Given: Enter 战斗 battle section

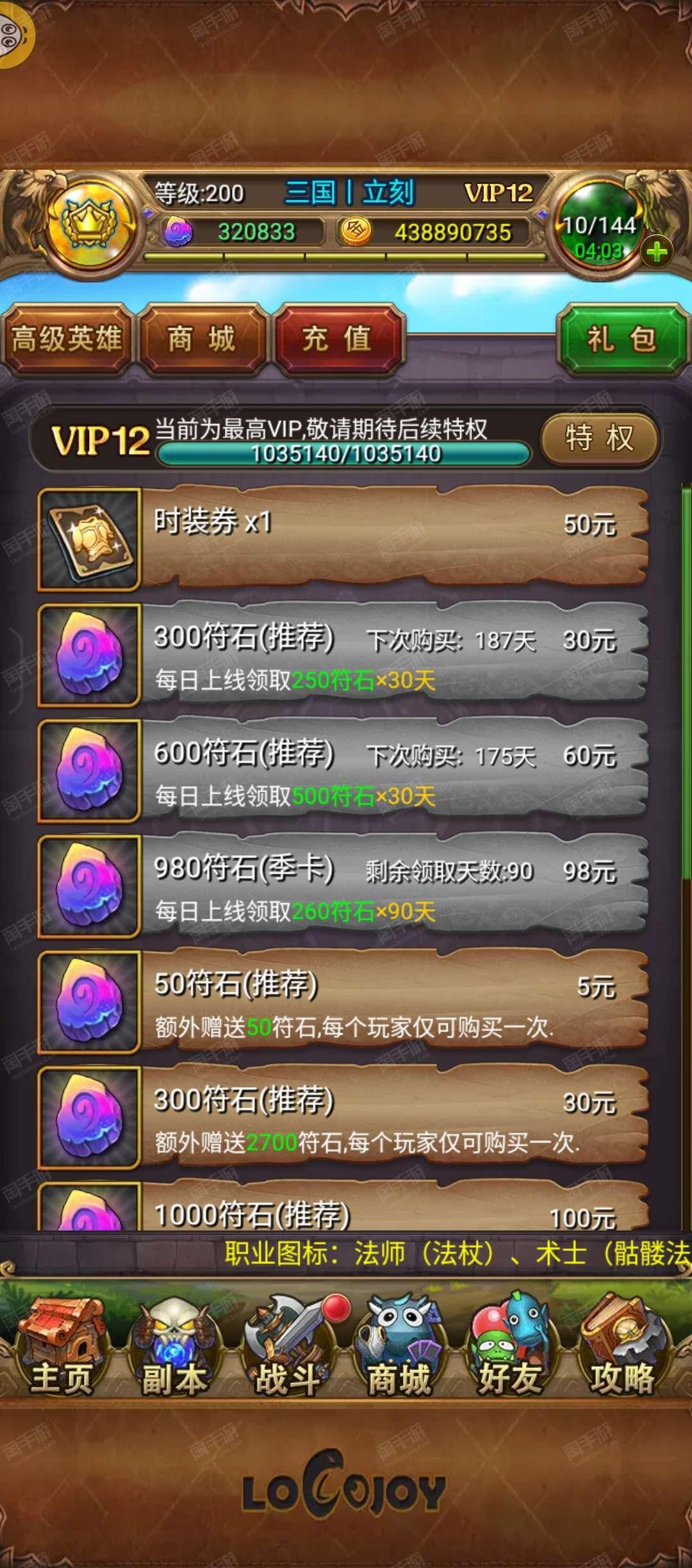Looking at the screenshot, I should pos(288,1345).
